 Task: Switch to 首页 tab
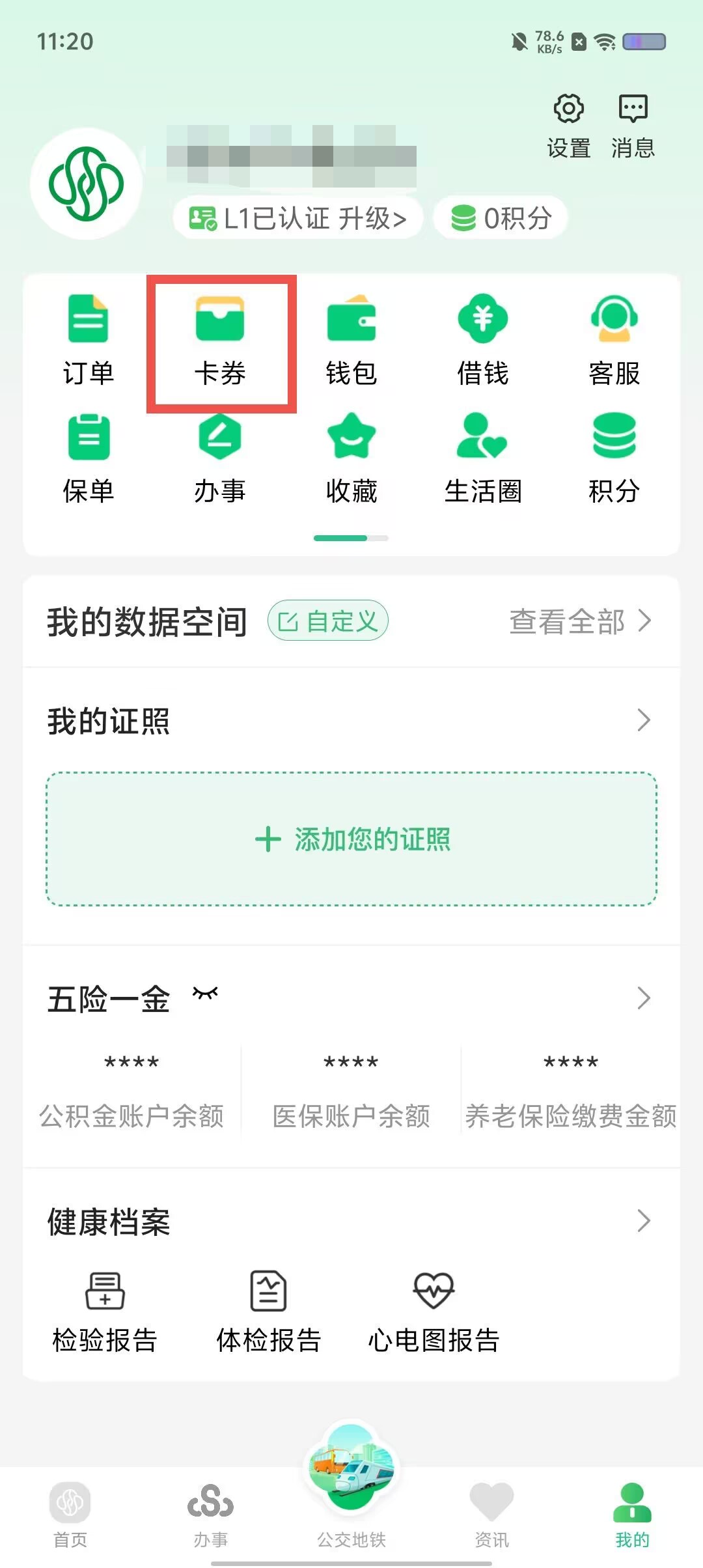(70, 1515)
